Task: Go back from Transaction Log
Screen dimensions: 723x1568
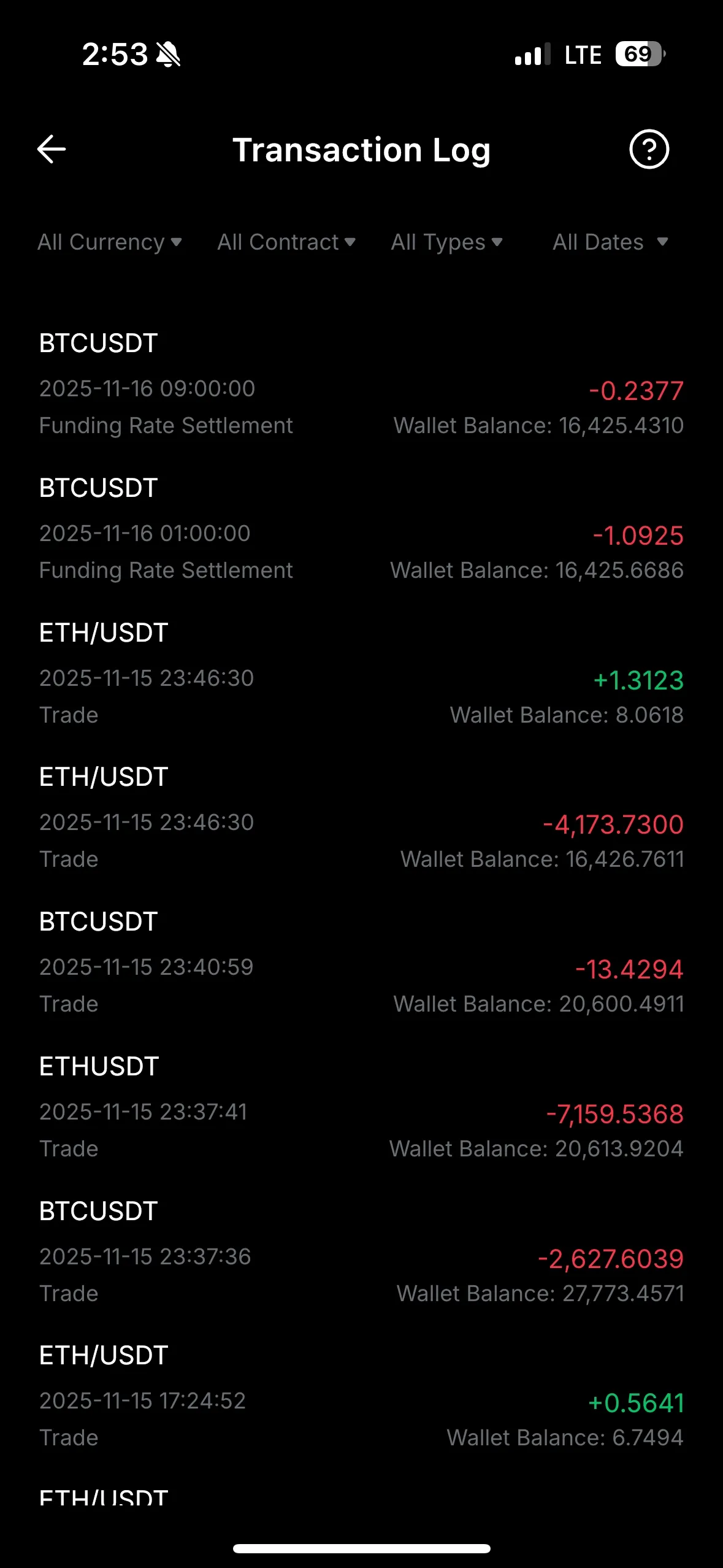Action: pos(52,149)
